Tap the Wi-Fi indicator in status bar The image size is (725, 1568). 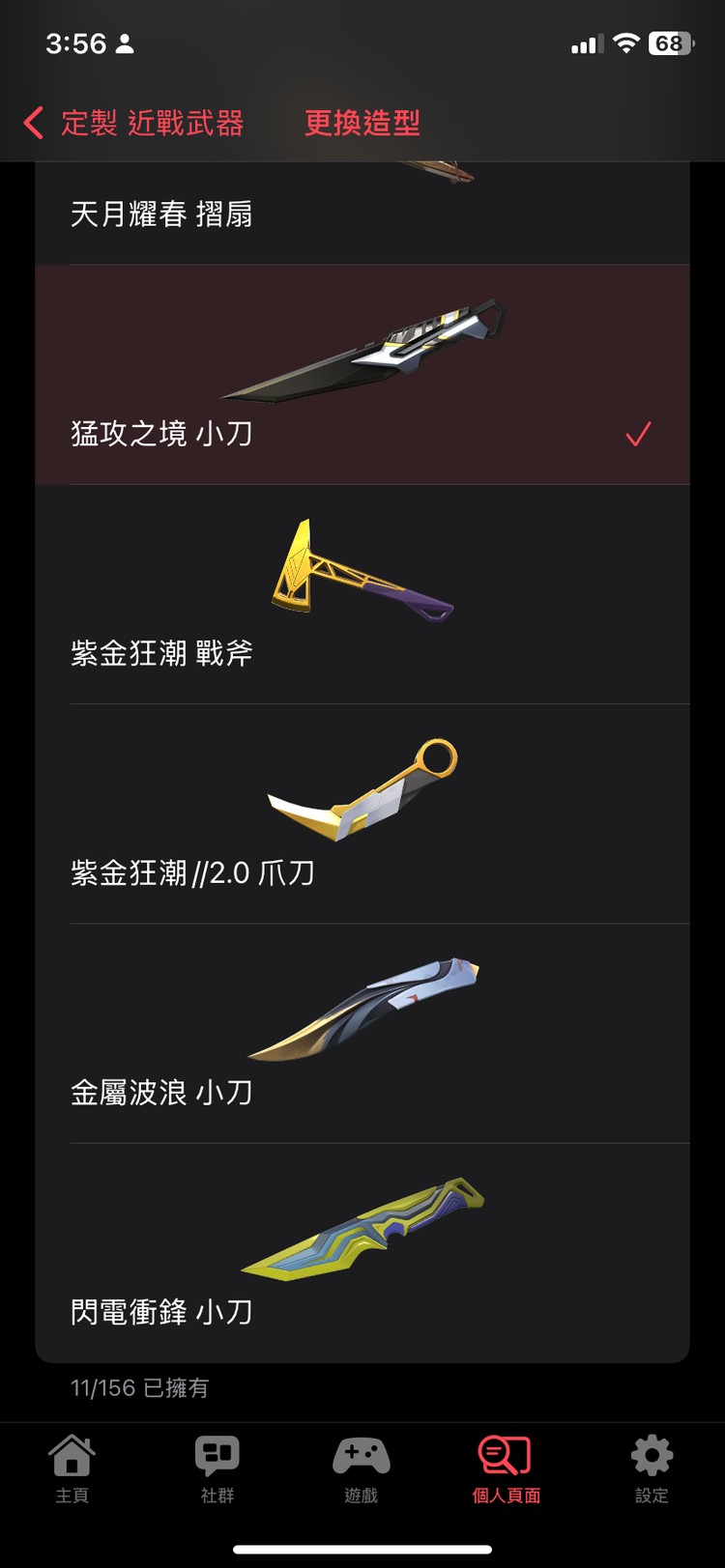pos(625,43)
